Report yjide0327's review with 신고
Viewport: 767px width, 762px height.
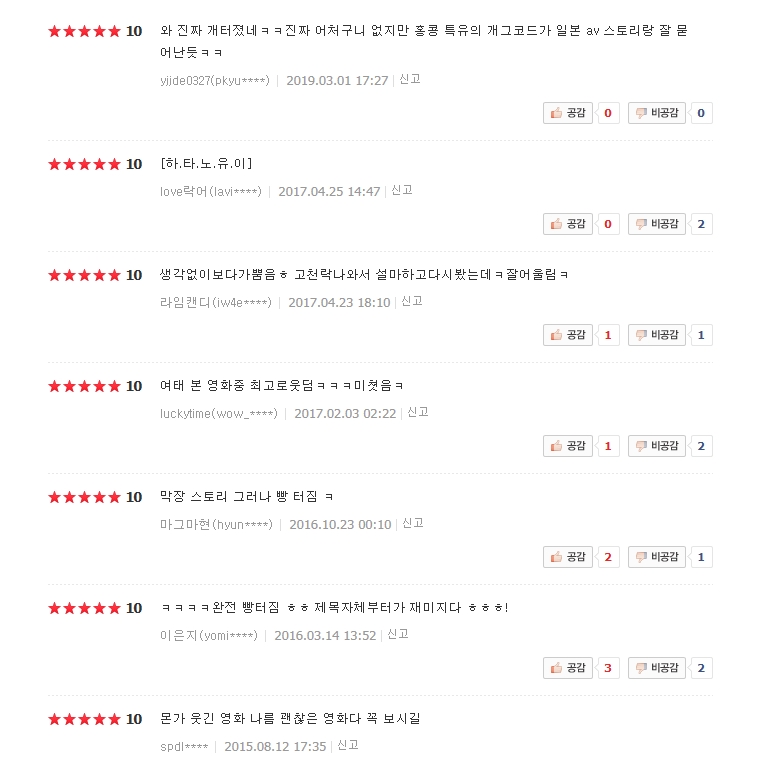click(x=410, y=79)
